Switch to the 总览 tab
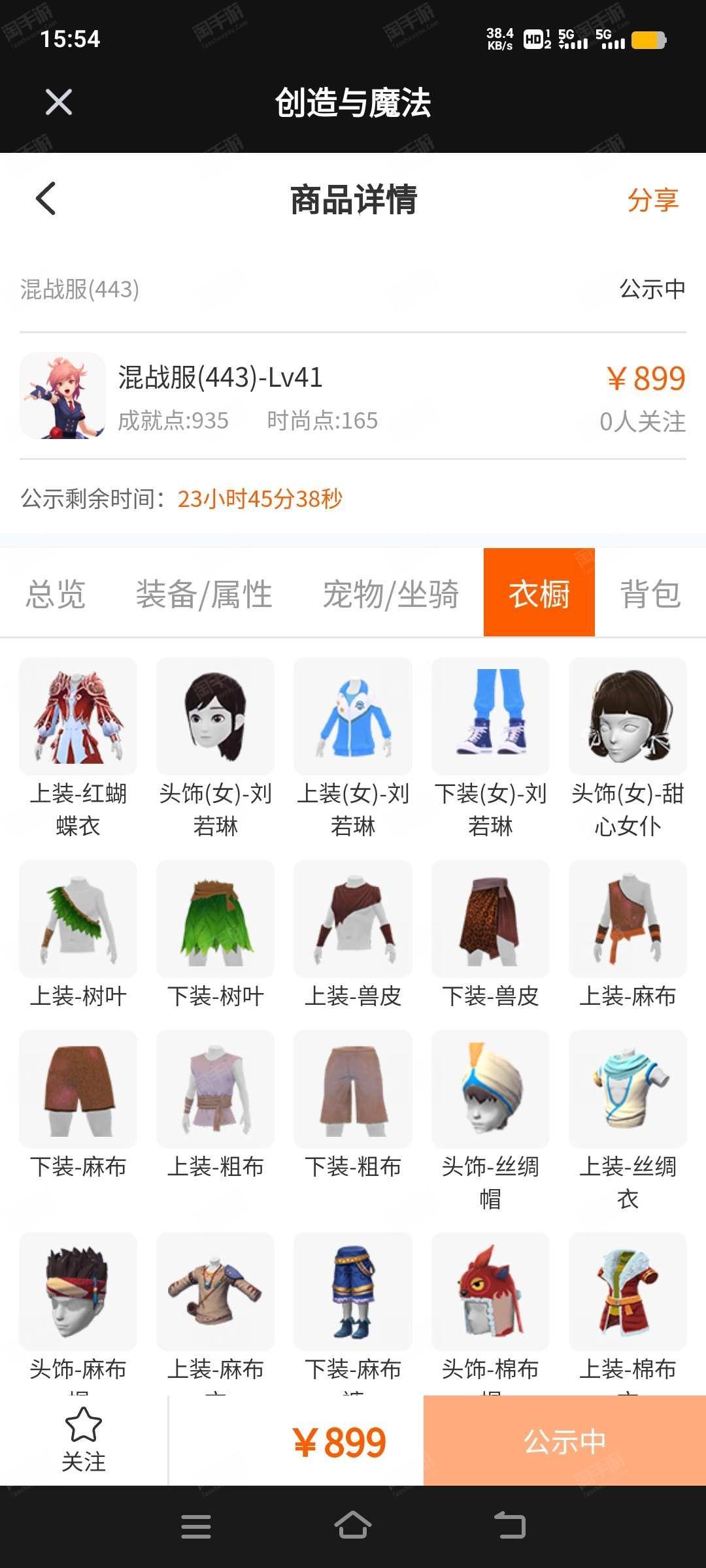706x1568 pixels. point(56,594)
